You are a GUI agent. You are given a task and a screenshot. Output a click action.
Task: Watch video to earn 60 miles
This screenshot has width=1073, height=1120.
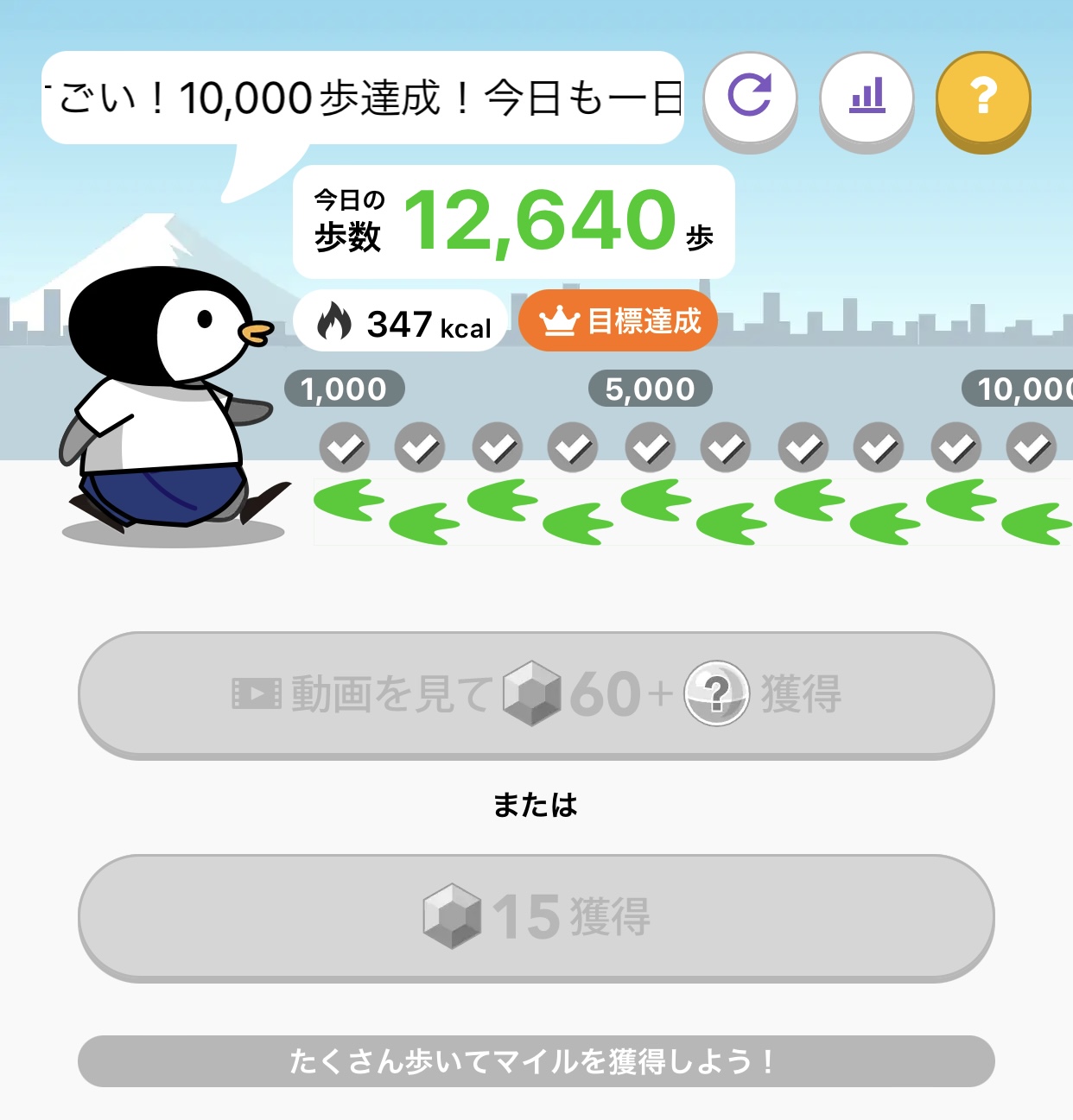536,694
